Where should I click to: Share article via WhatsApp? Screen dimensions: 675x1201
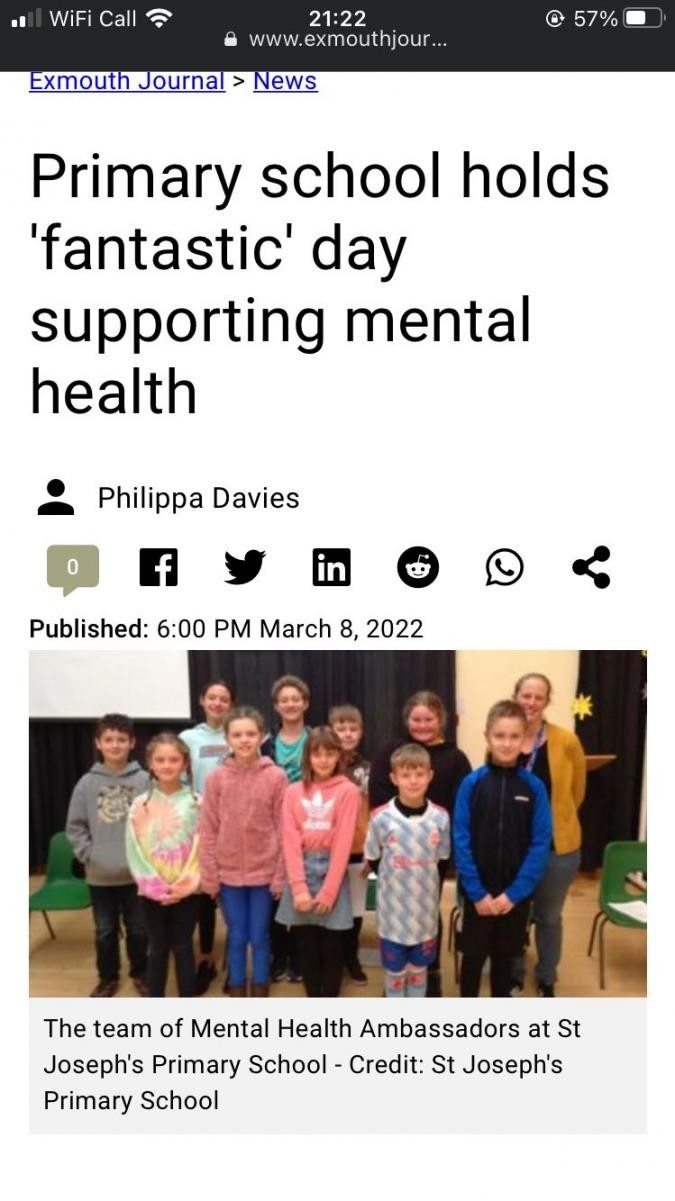click(504, 568)
